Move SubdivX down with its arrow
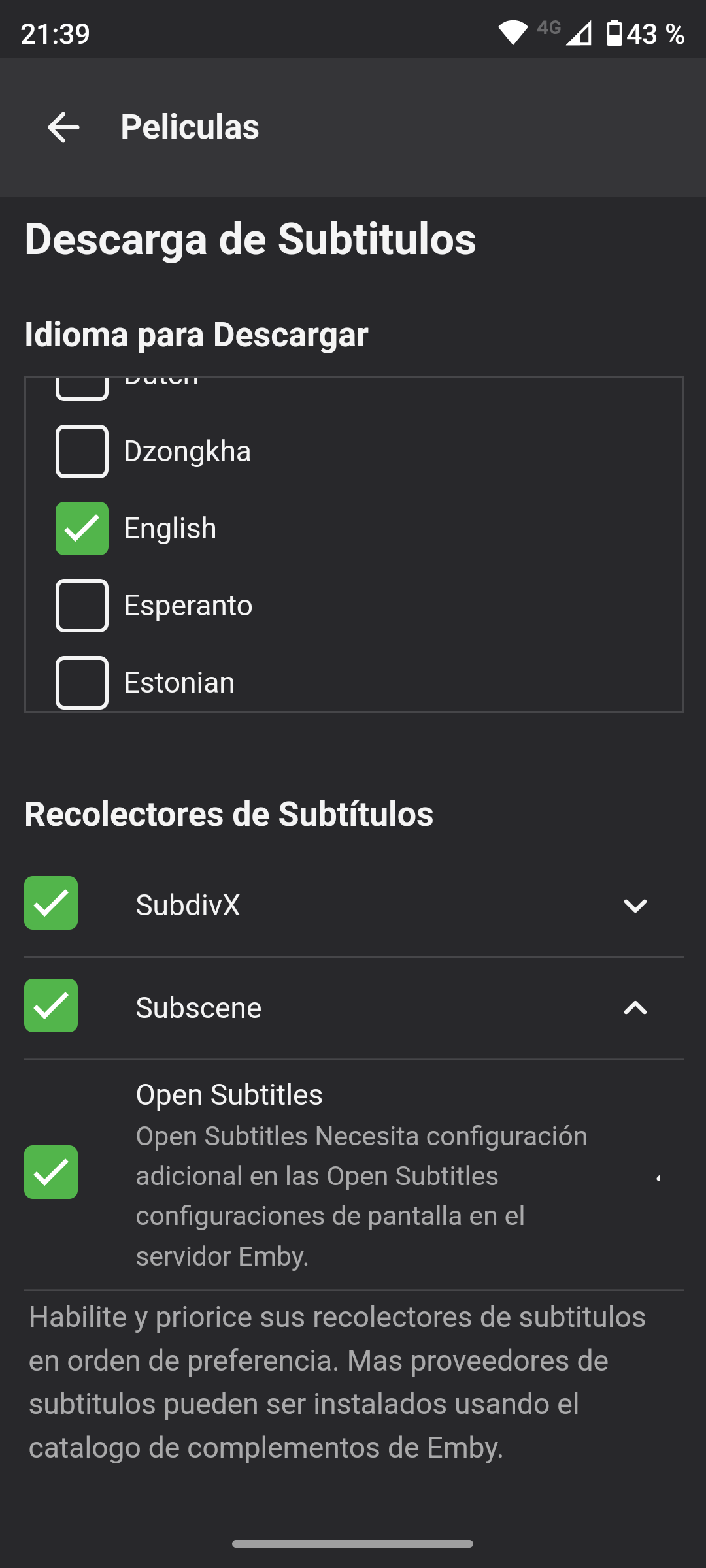The image size is (706, 1568). click(x=635, y=906)
